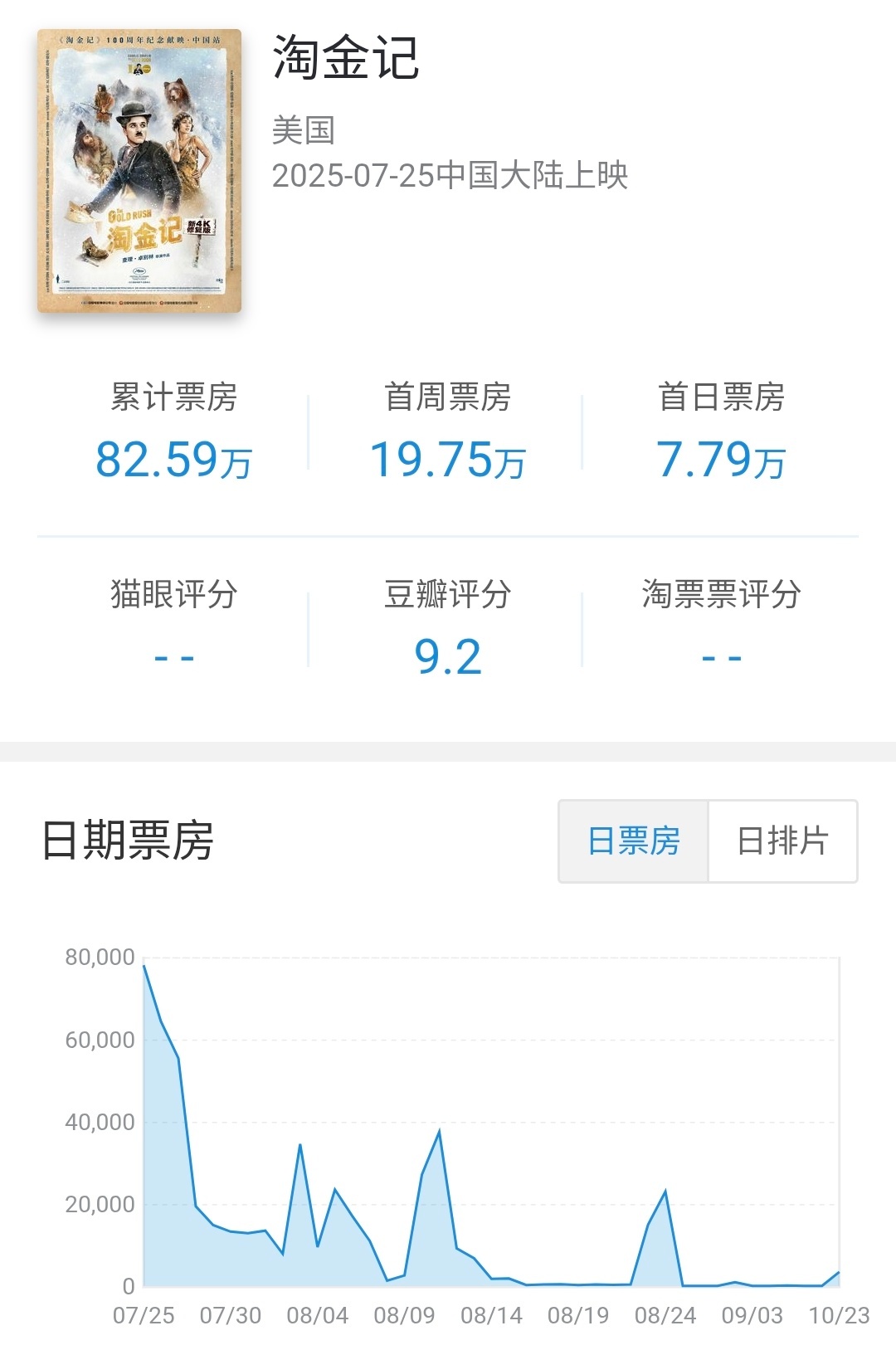This screenshot has height=1350, width=896.
Task: Select the 日票房 tab
Action: (x=634, y=841)
